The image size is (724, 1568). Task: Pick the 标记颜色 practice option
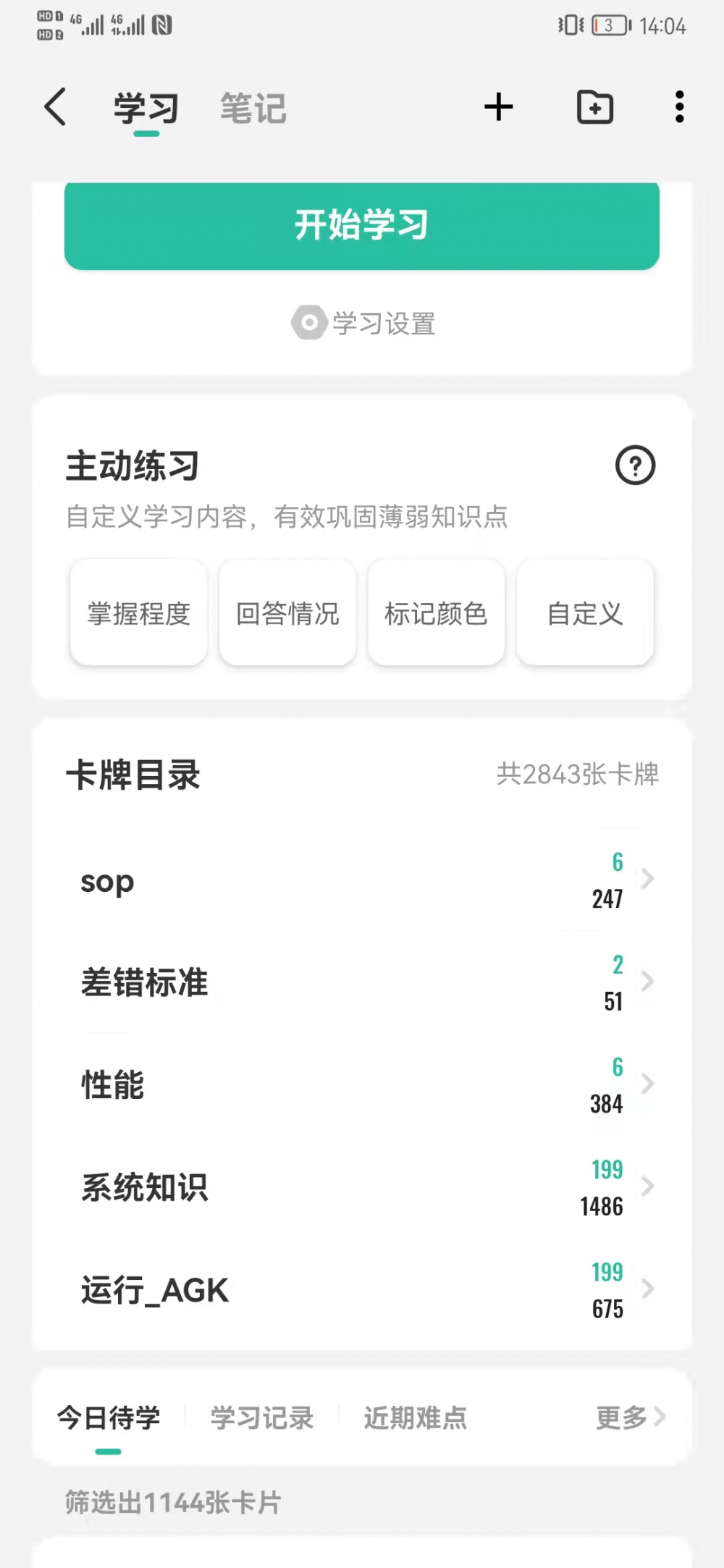(x=437, y=613)
